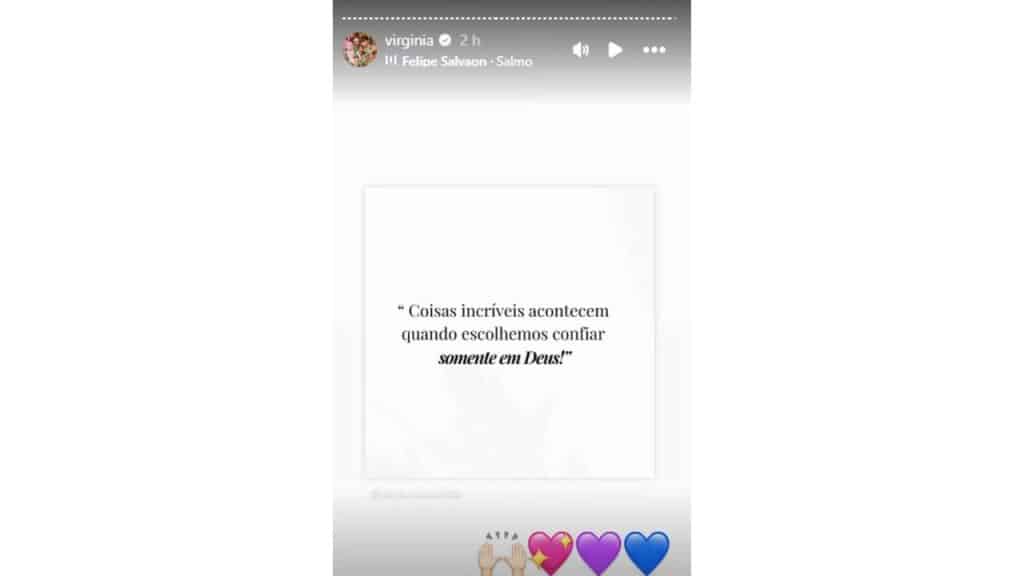1024x576 pixels.
Task: Open the three-dot more options menu
Action: [x=654, y=49]
